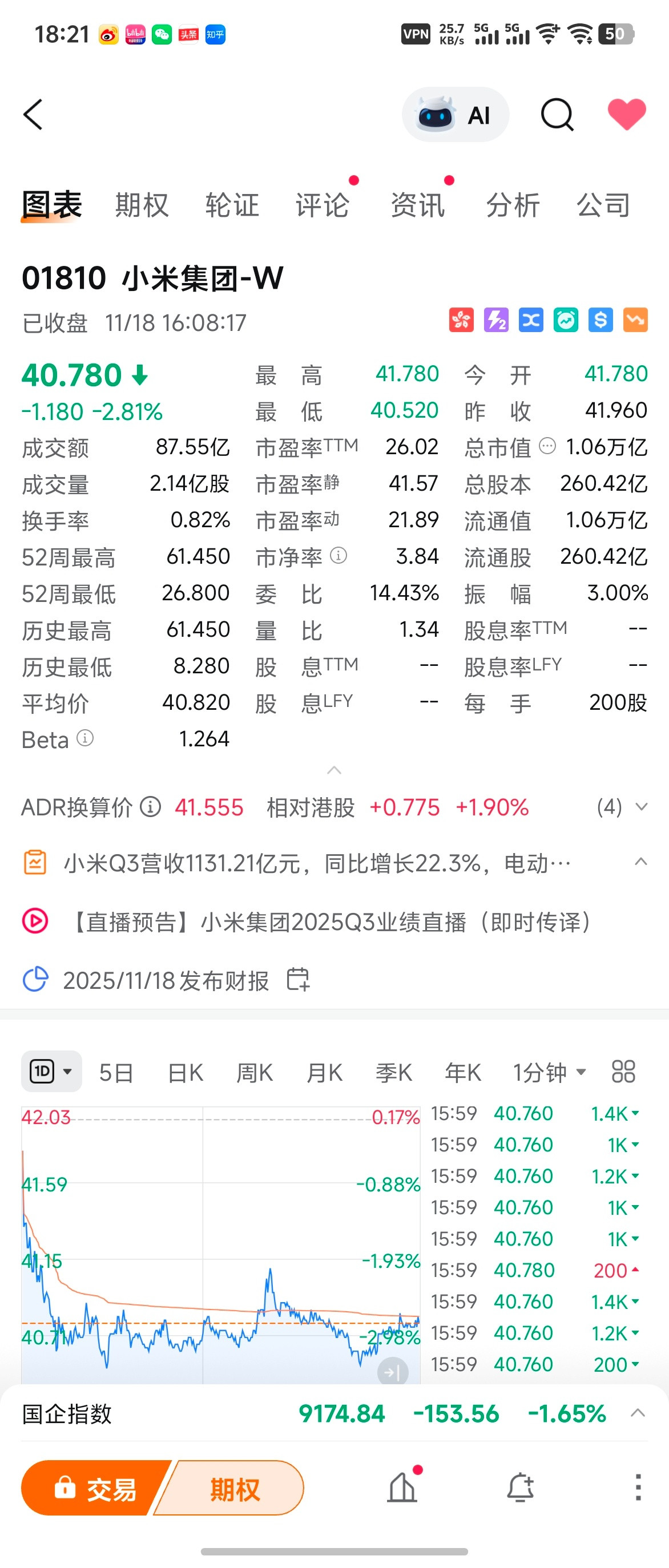Image resolution: width=669 pixels, height=1568 pixels.
Task: Tap the orange downward-trend short selling icon
Action: coord(635,320)
